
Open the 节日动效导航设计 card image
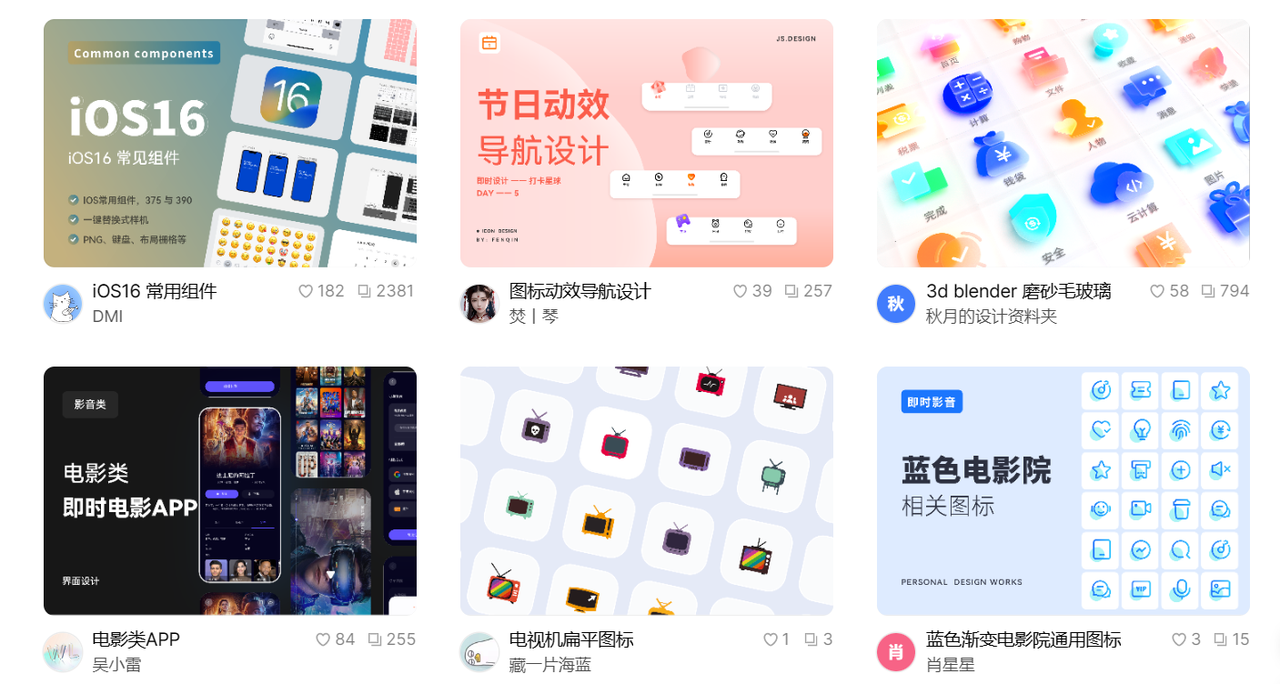tap(646, 143)
